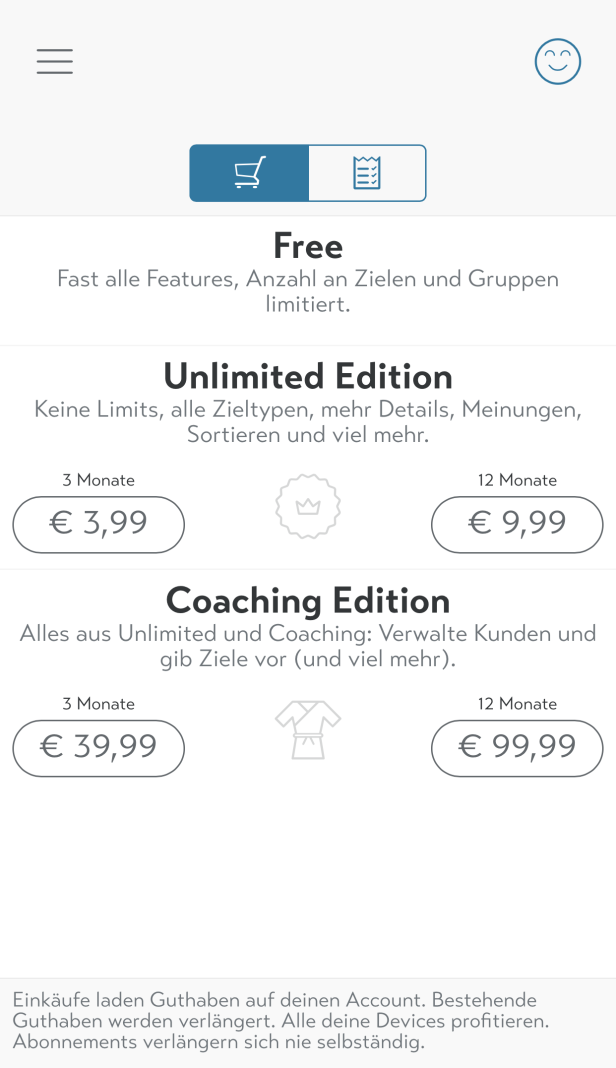Buy Coaching Edition 3 months for € 39,99

tap(98, 748)
